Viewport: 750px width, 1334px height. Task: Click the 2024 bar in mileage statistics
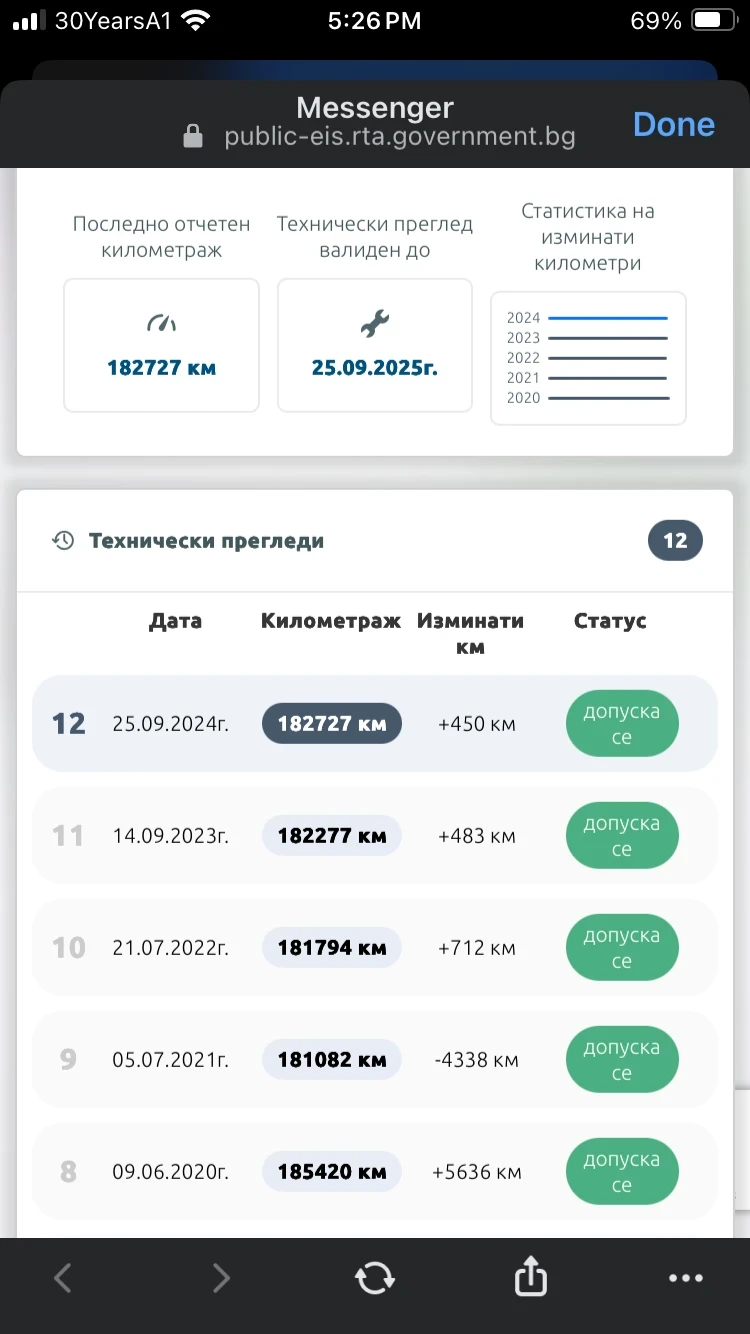click(605, 317)
